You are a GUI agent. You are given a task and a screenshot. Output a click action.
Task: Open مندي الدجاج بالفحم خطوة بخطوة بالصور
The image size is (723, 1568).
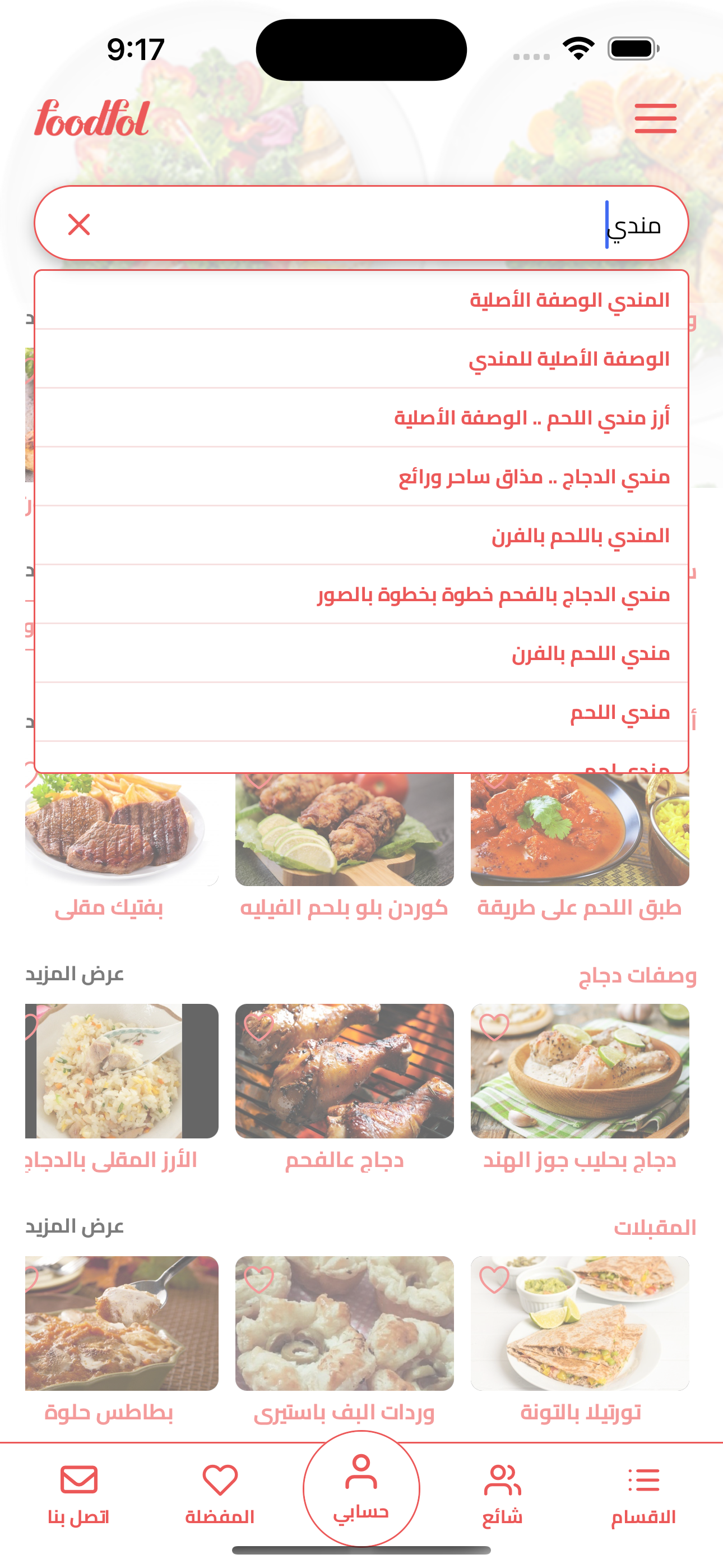[x=493, y=594]
